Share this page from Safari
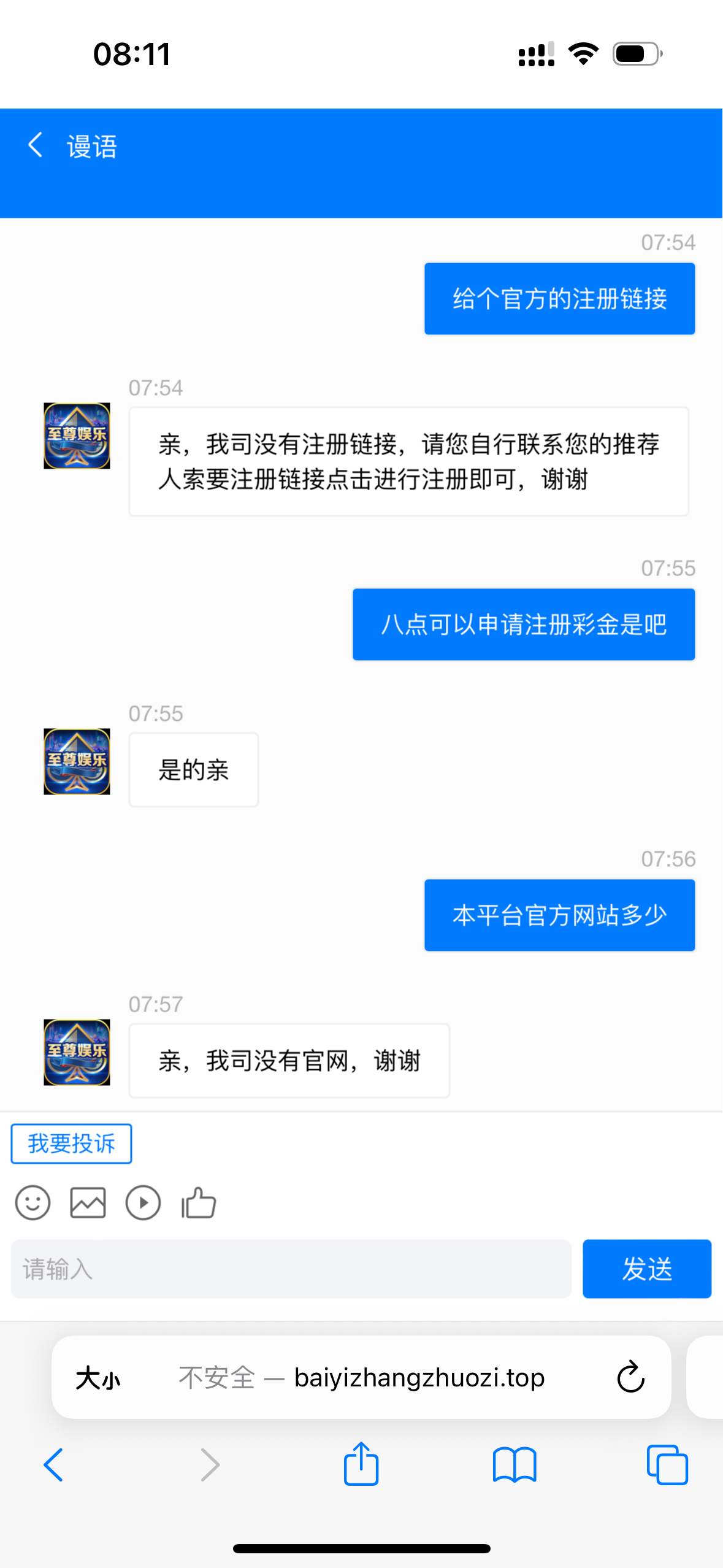This screenshot has width=723, height=1568. click(361, 1463)
